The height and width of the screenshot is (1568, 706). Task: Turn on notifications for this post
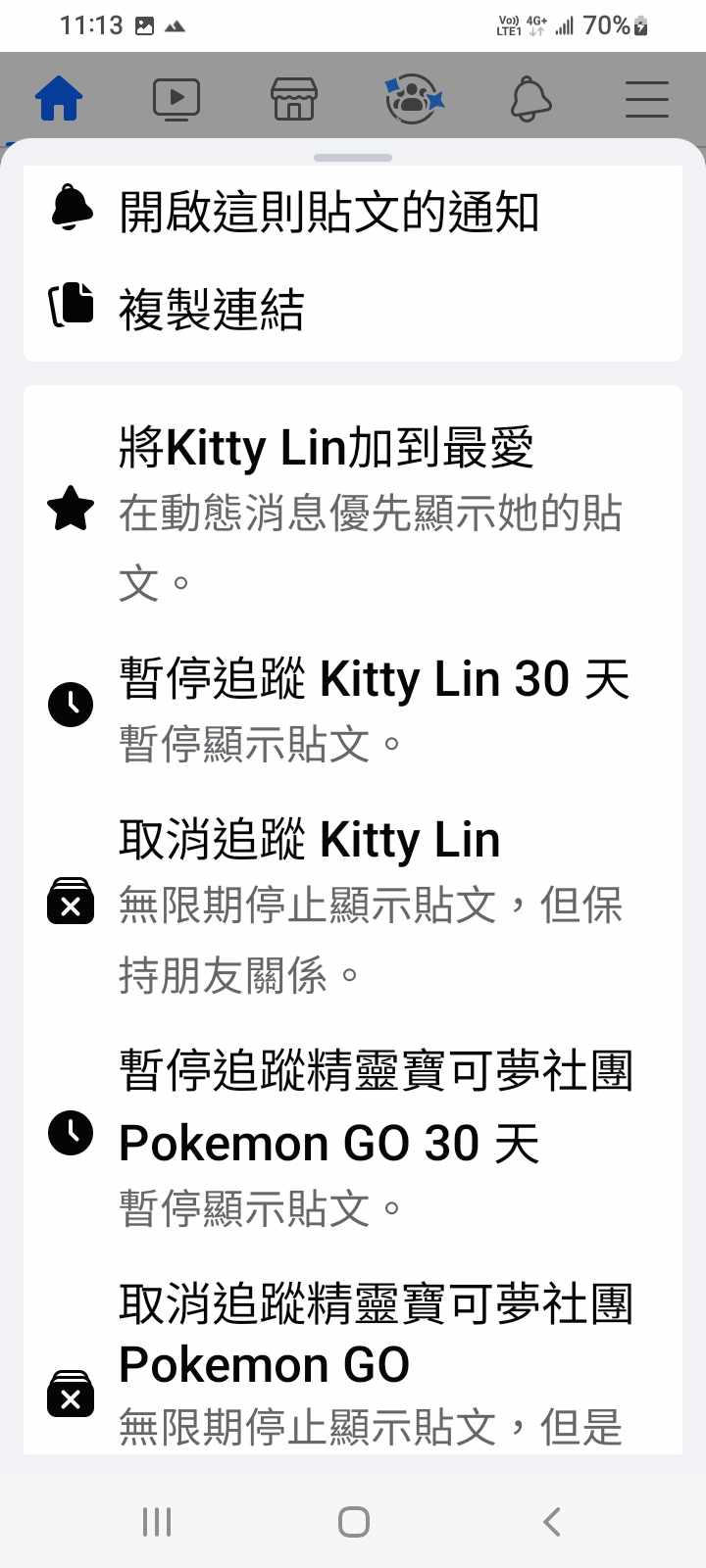point(328,212)
